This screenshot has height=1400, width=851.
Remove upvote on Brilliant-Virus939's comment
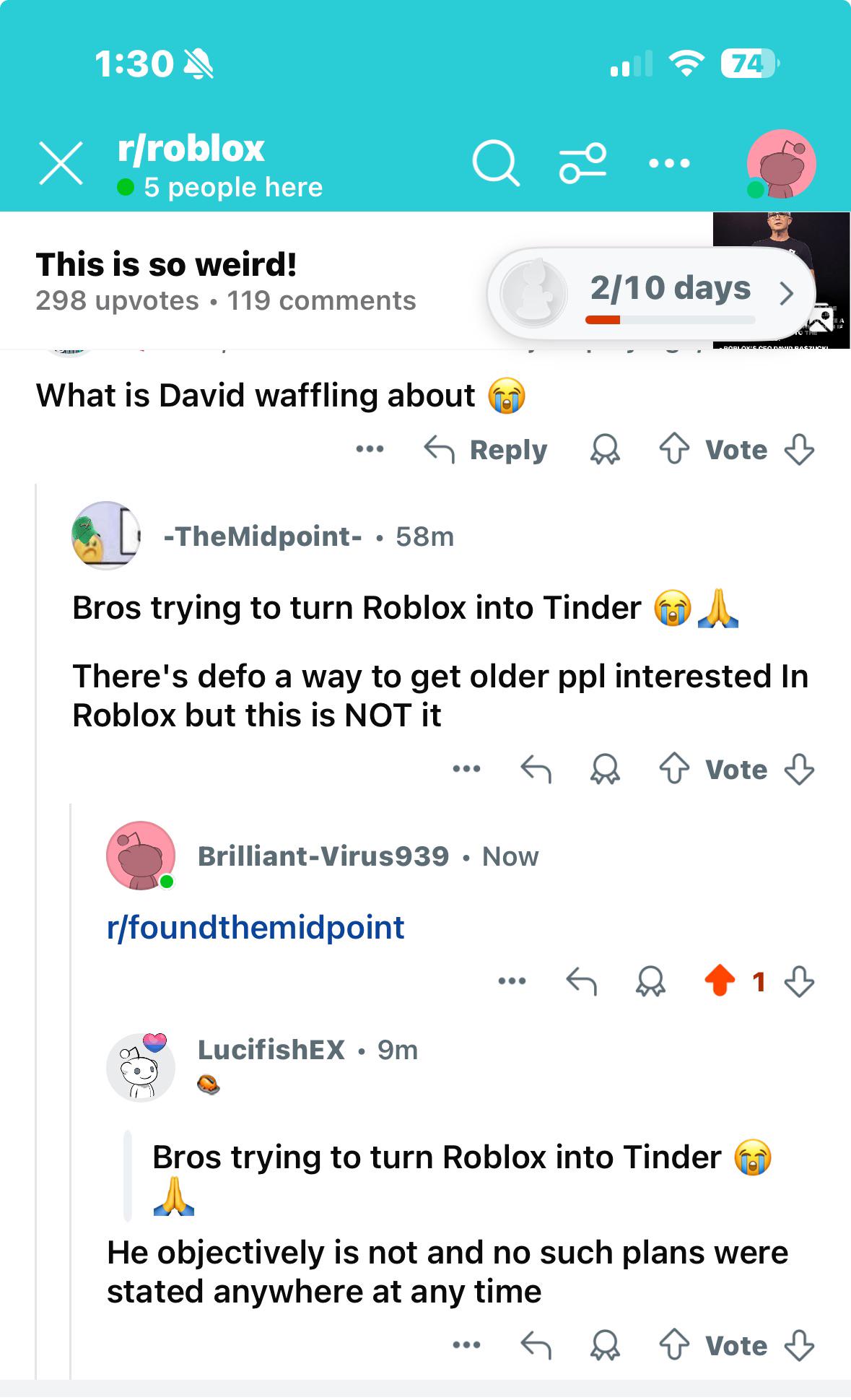(x=720, y=981)
